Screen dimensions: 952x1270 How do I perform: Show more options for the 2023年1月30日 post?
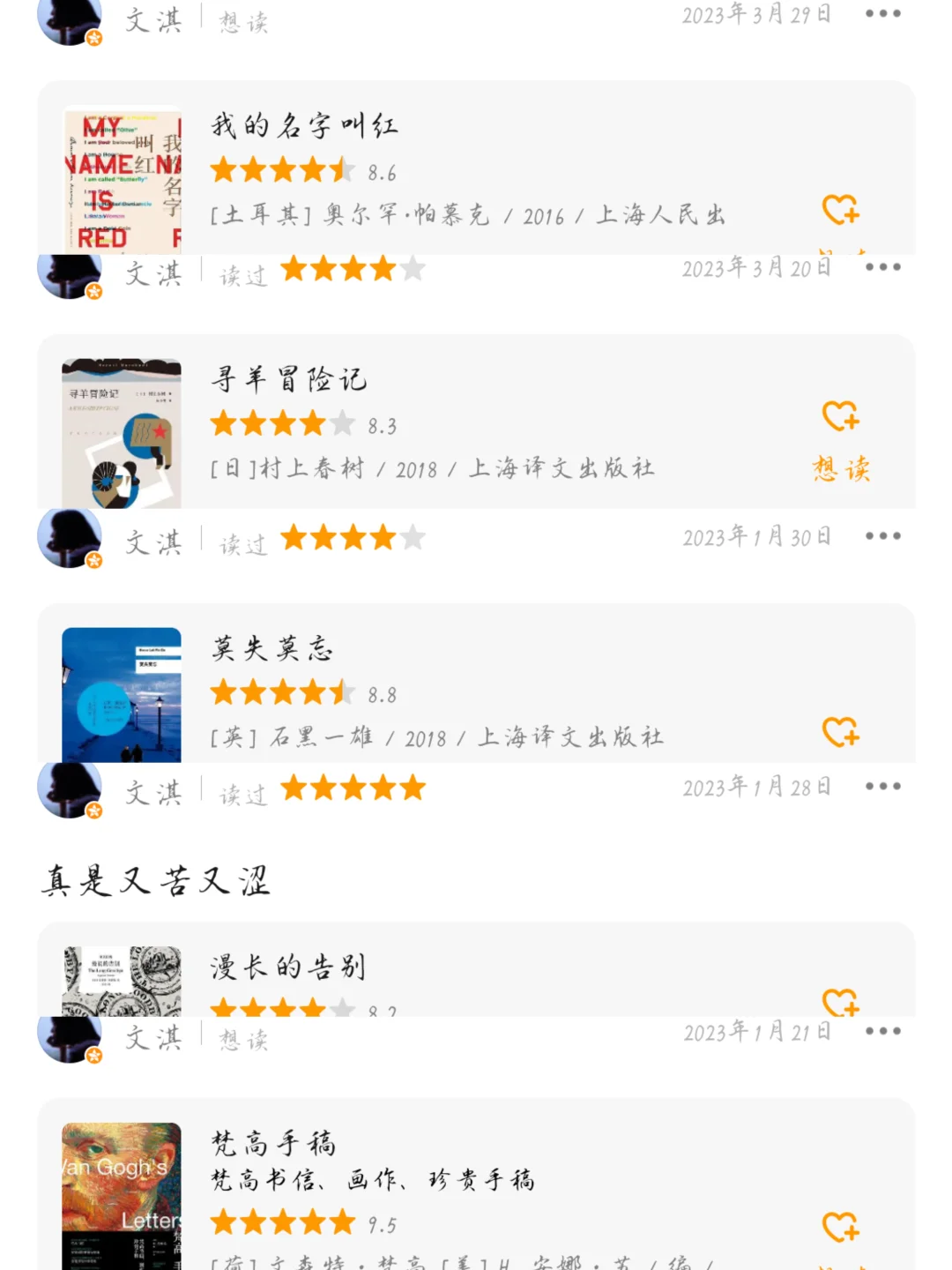point(882,536)
